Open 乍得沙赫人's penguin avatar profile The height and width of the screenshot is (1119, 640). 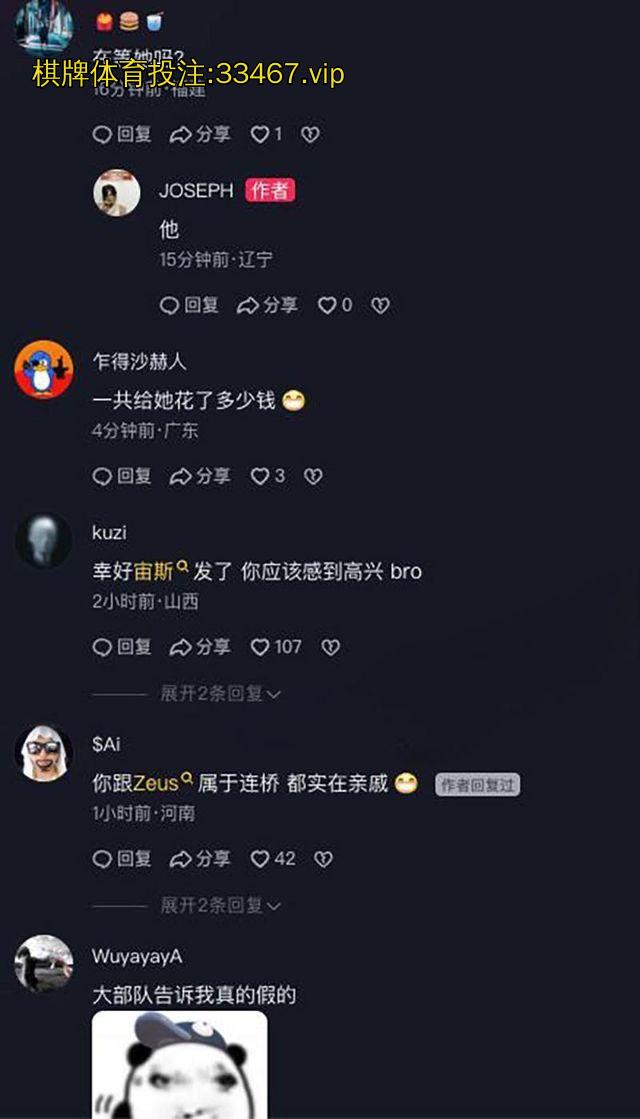43,370
